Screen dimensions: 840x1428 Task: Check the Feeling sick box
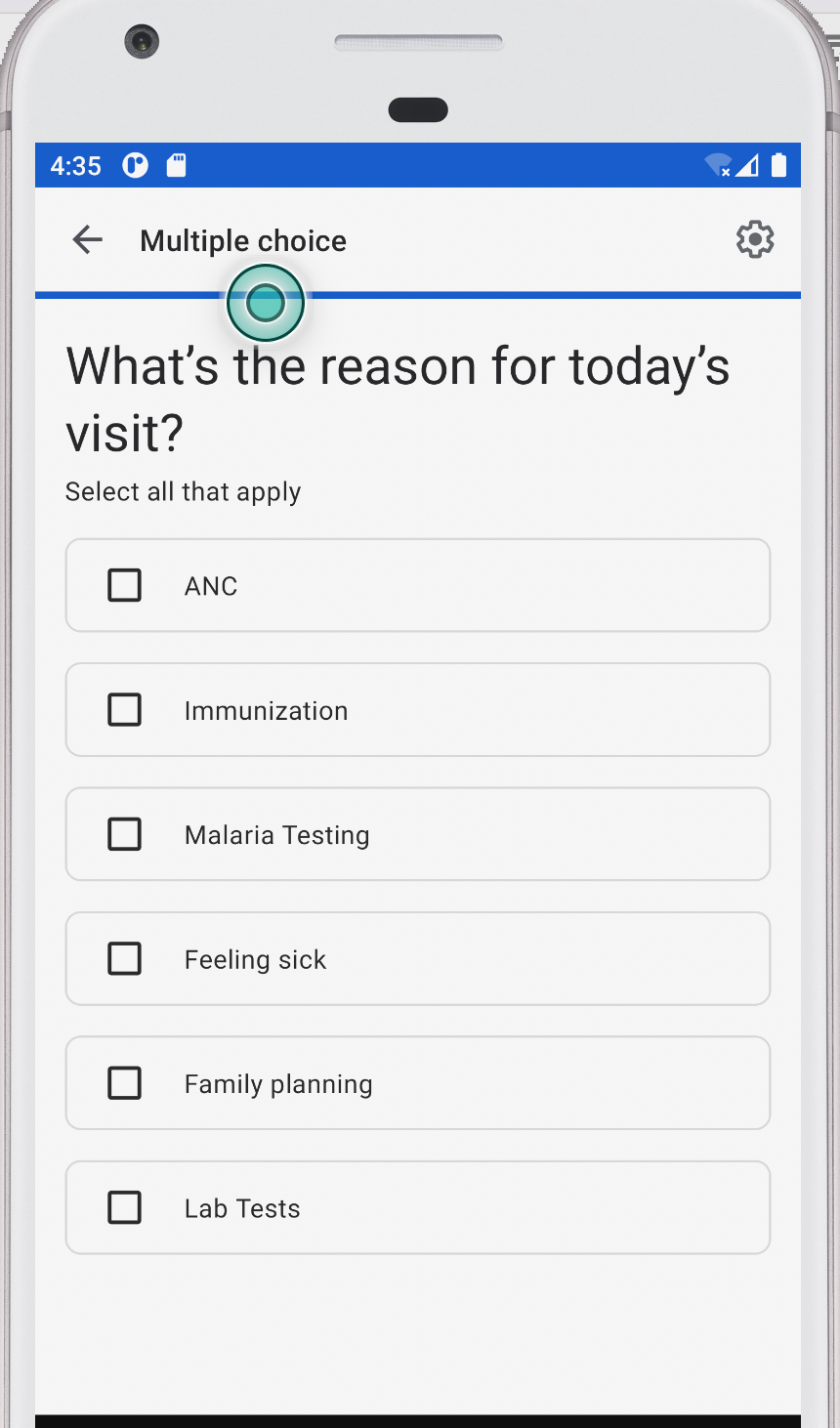click(x=124, y=958)
